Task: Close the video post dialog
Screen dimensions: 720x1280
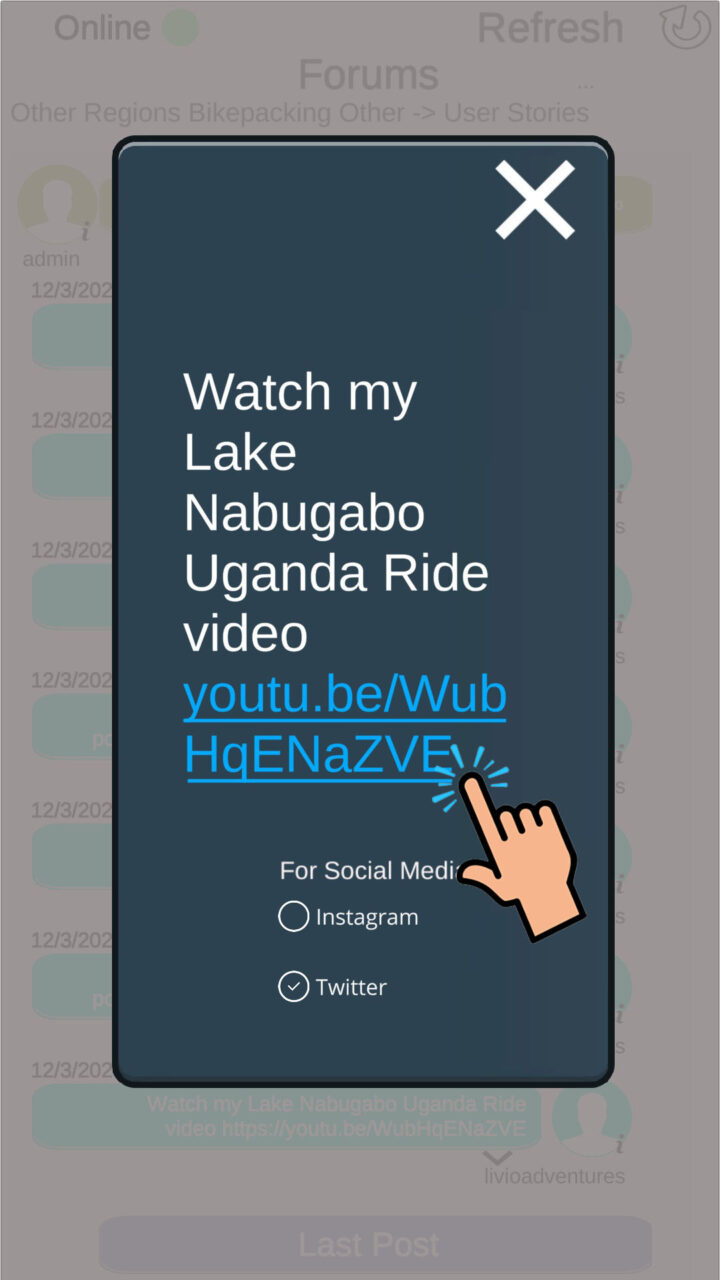Action: (535, 200)
